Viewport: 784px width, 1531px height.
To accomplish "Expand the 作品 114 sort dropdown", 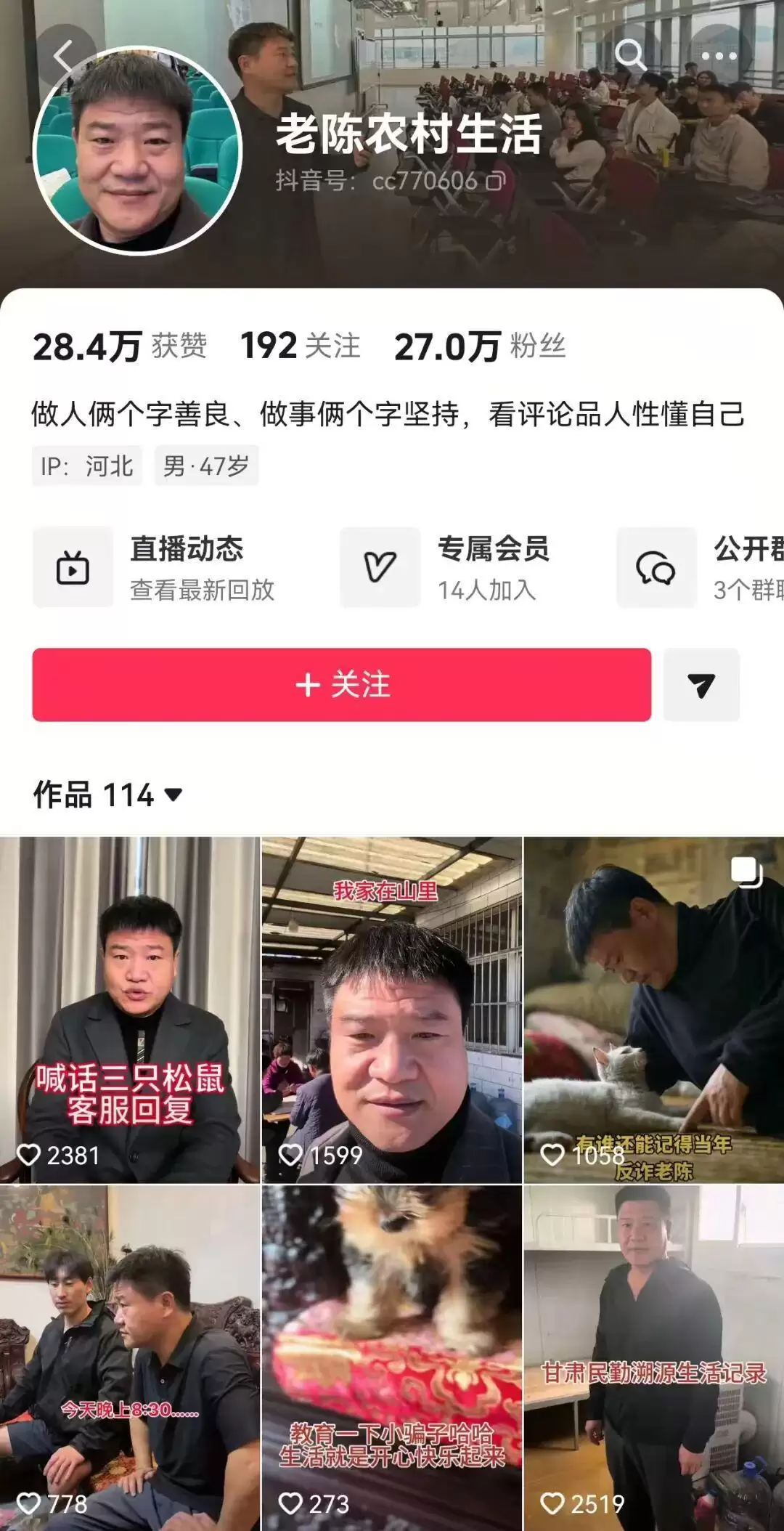I will tap(173, 795).
